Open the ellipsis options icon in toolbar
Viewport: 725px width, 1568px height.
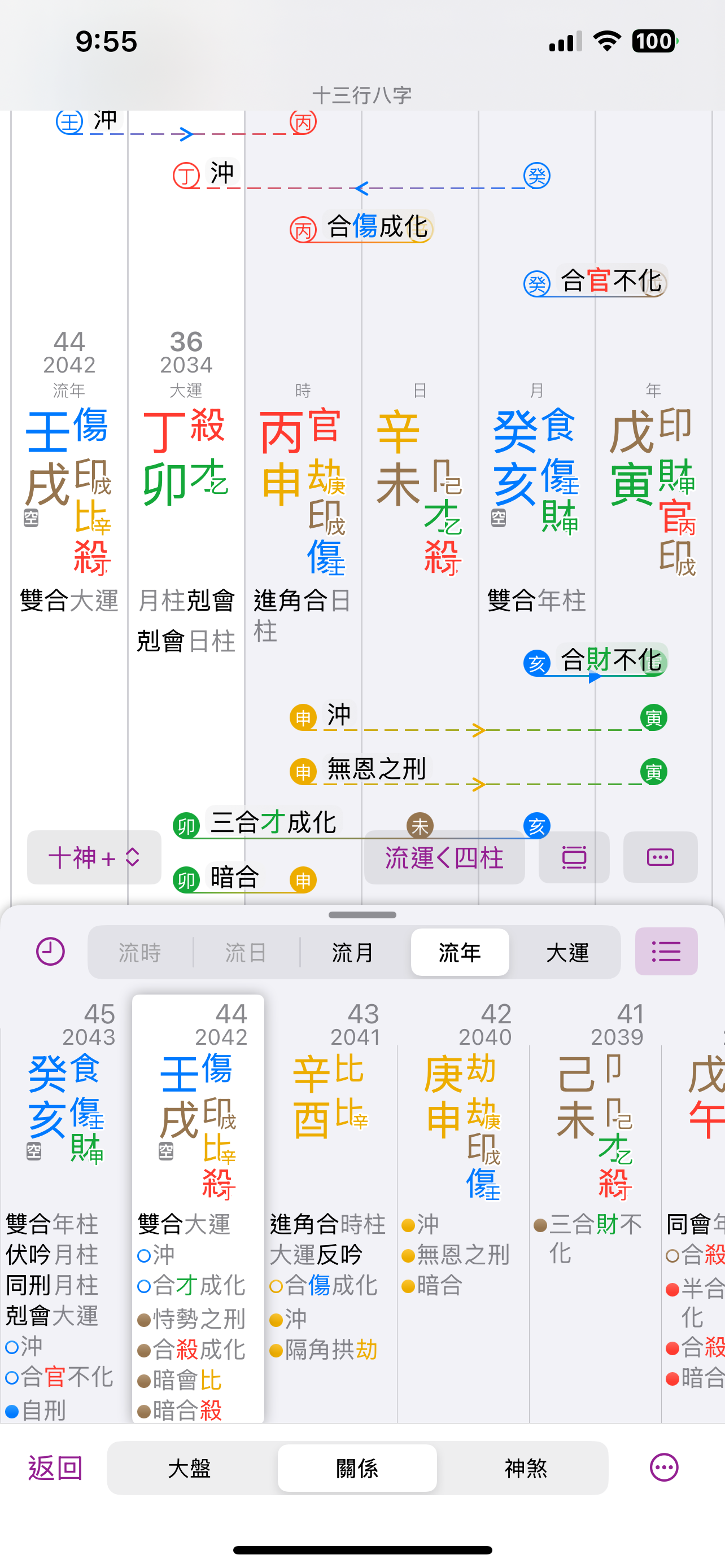661,857
